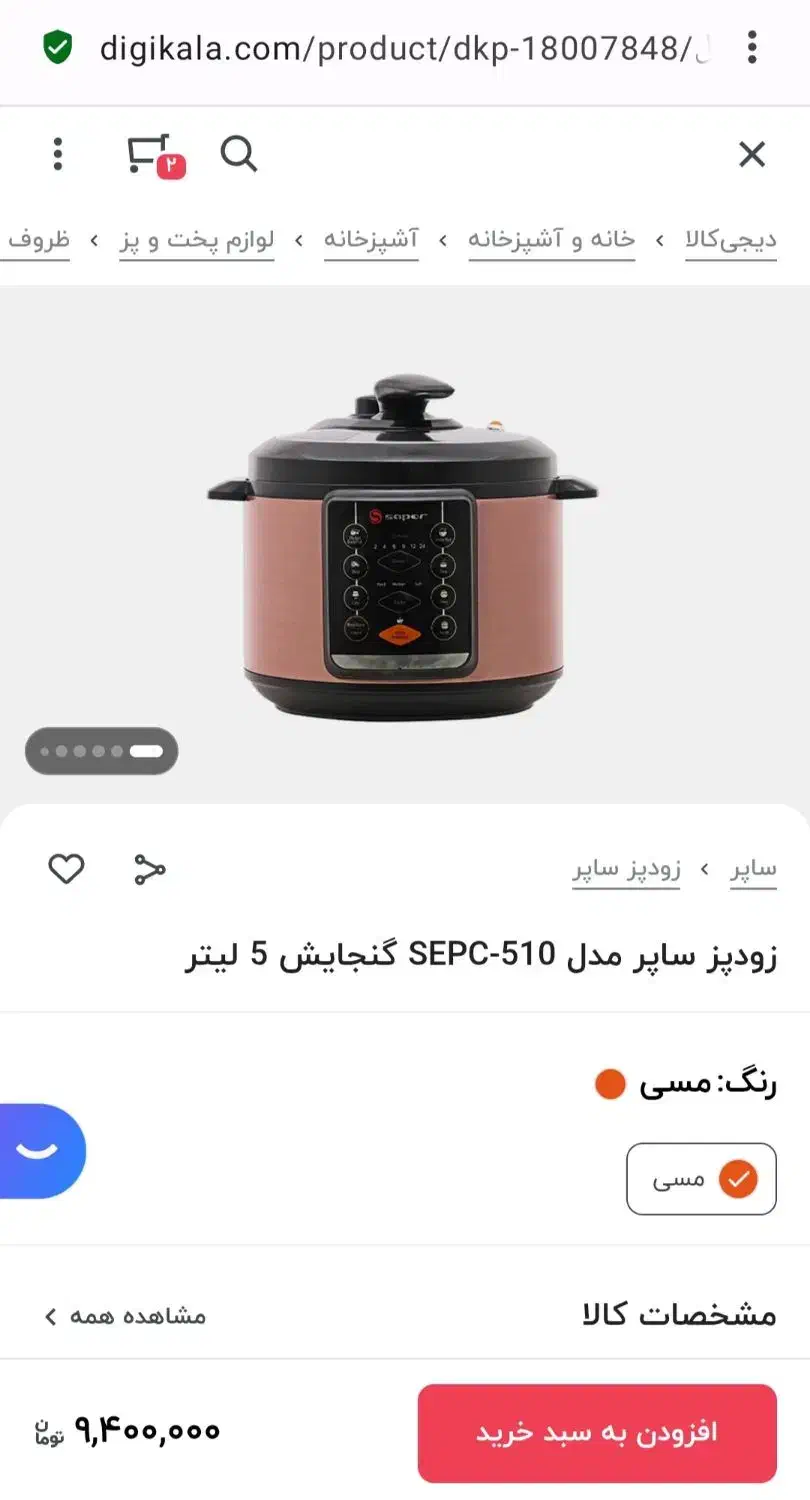Viewport: 810px width, 1500px height.
Task: Close the product view with the X icon
Action: tap(751, 155)
